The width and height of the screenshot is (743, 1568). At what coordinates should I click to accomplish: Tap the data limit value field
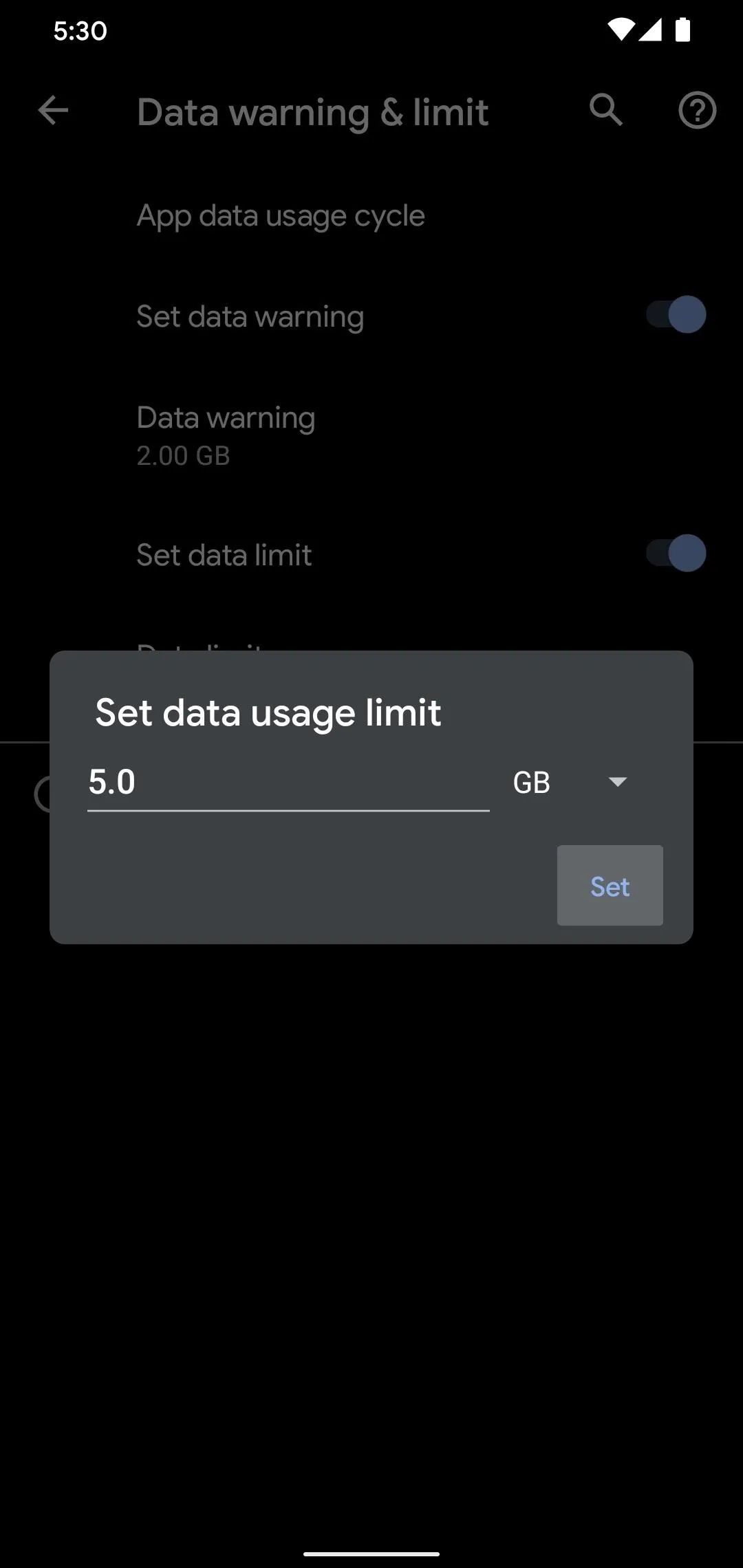(x=288, y=783)
